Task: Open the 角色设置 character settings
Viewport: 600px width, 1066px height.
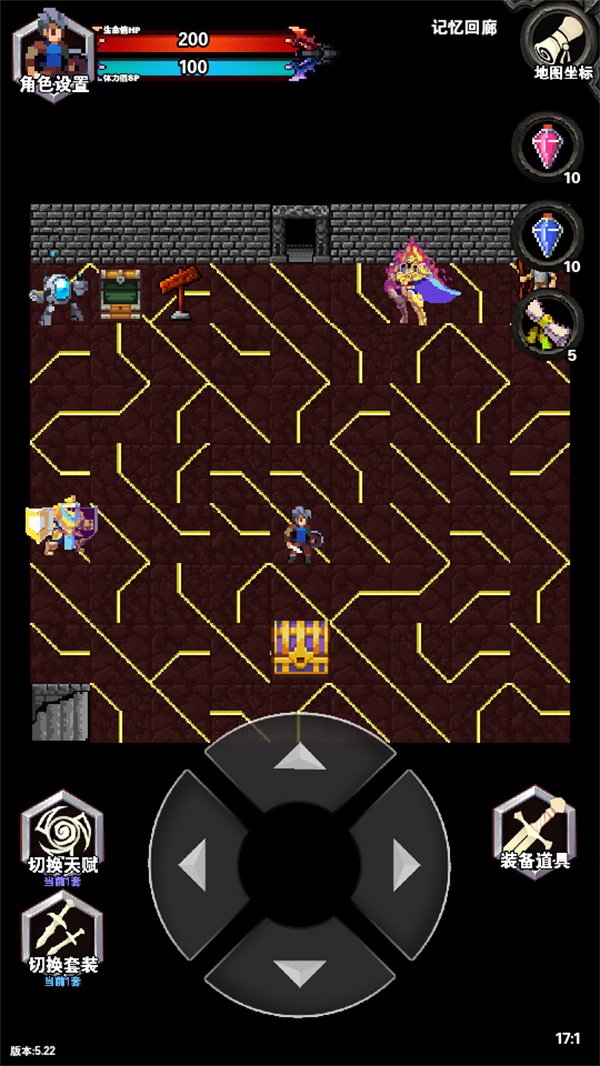Action: tap(50, 50)
